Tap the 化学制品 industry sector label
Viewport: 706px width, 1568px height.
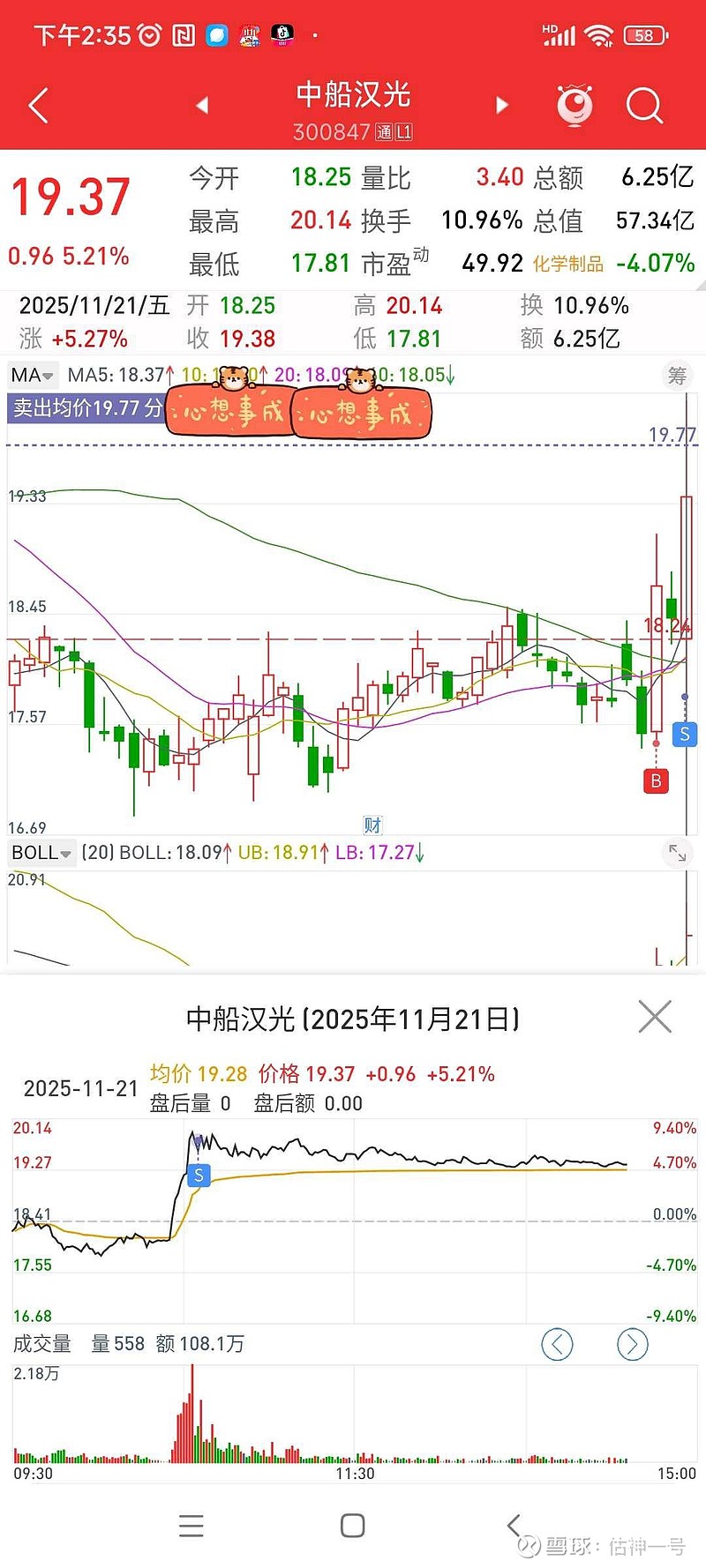tap(568, 263)
